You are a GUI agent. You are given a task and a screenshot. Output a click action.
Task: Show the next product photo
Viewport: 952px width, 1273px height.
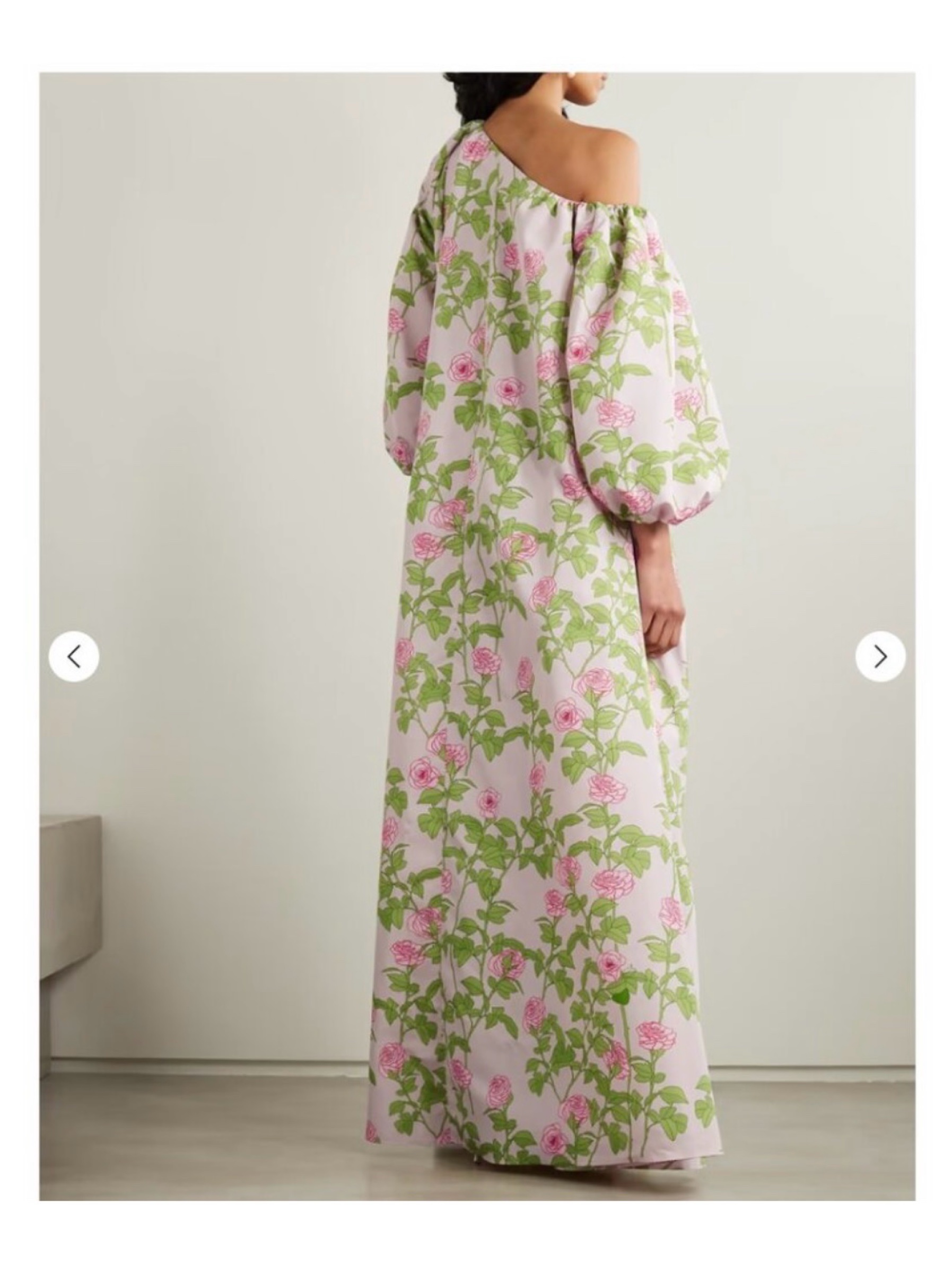click(x=880, y=656)
